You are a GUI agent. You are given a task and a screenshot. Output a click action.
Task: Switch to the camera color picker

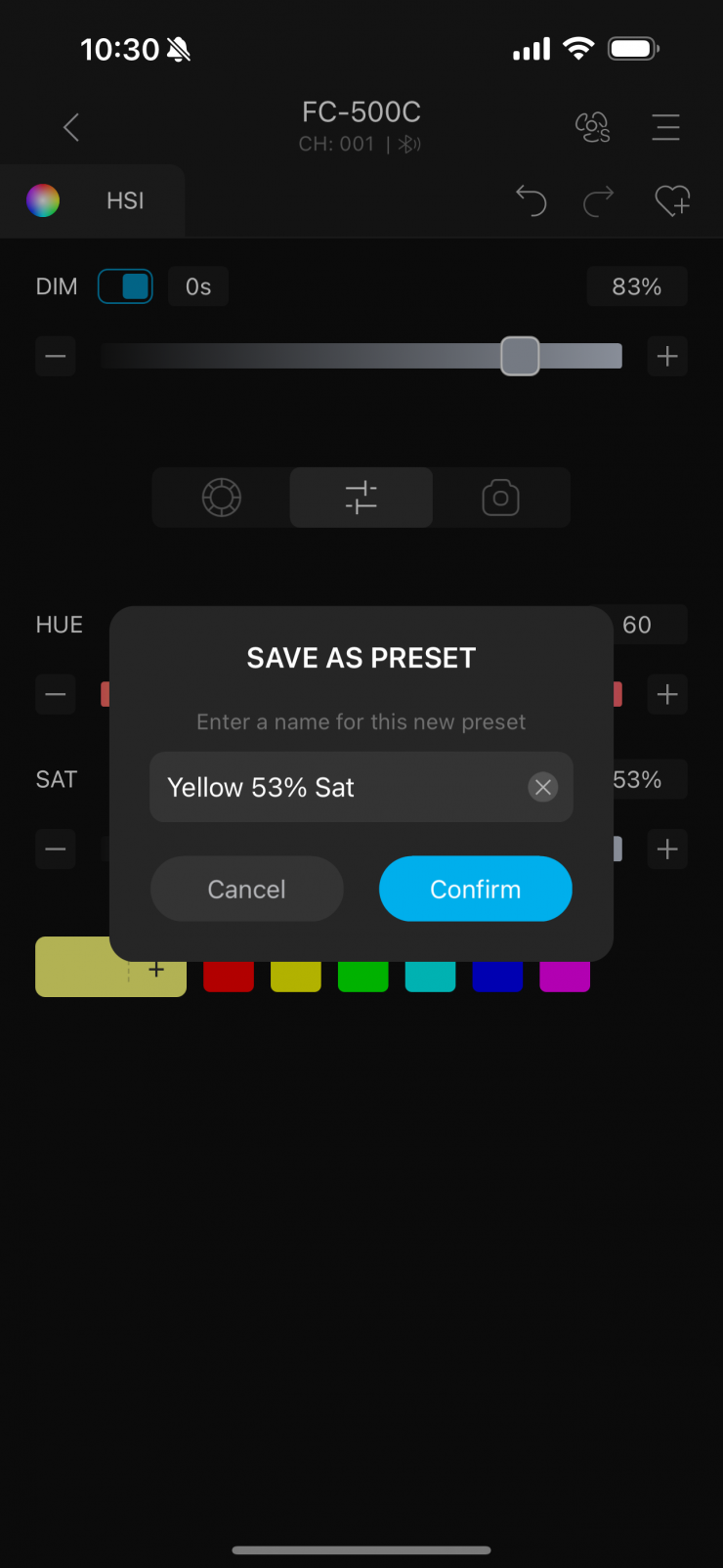pyautogui.click(x=500, y=498)
